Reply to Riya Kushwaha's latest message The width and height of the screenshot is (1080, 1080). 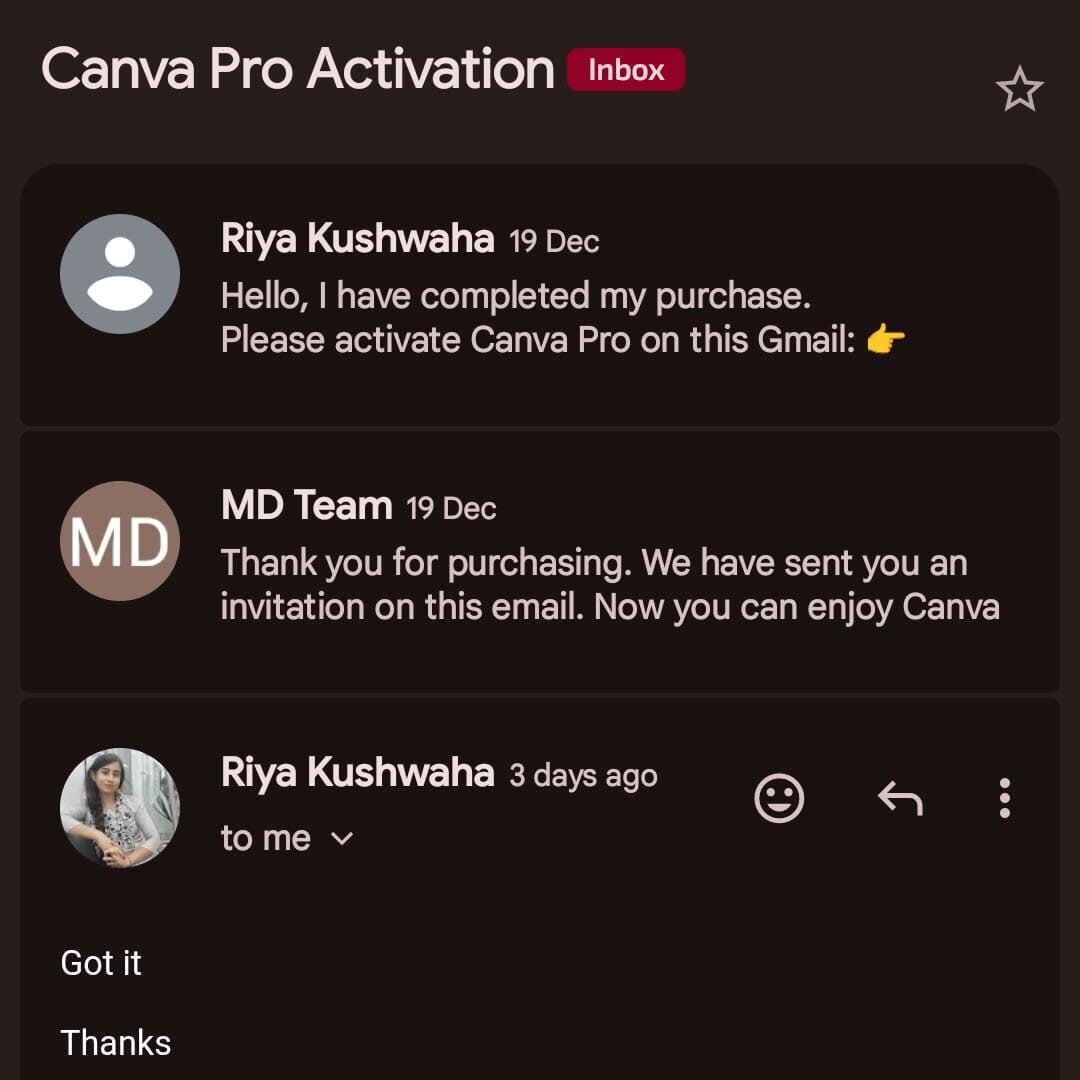point(899,799)
